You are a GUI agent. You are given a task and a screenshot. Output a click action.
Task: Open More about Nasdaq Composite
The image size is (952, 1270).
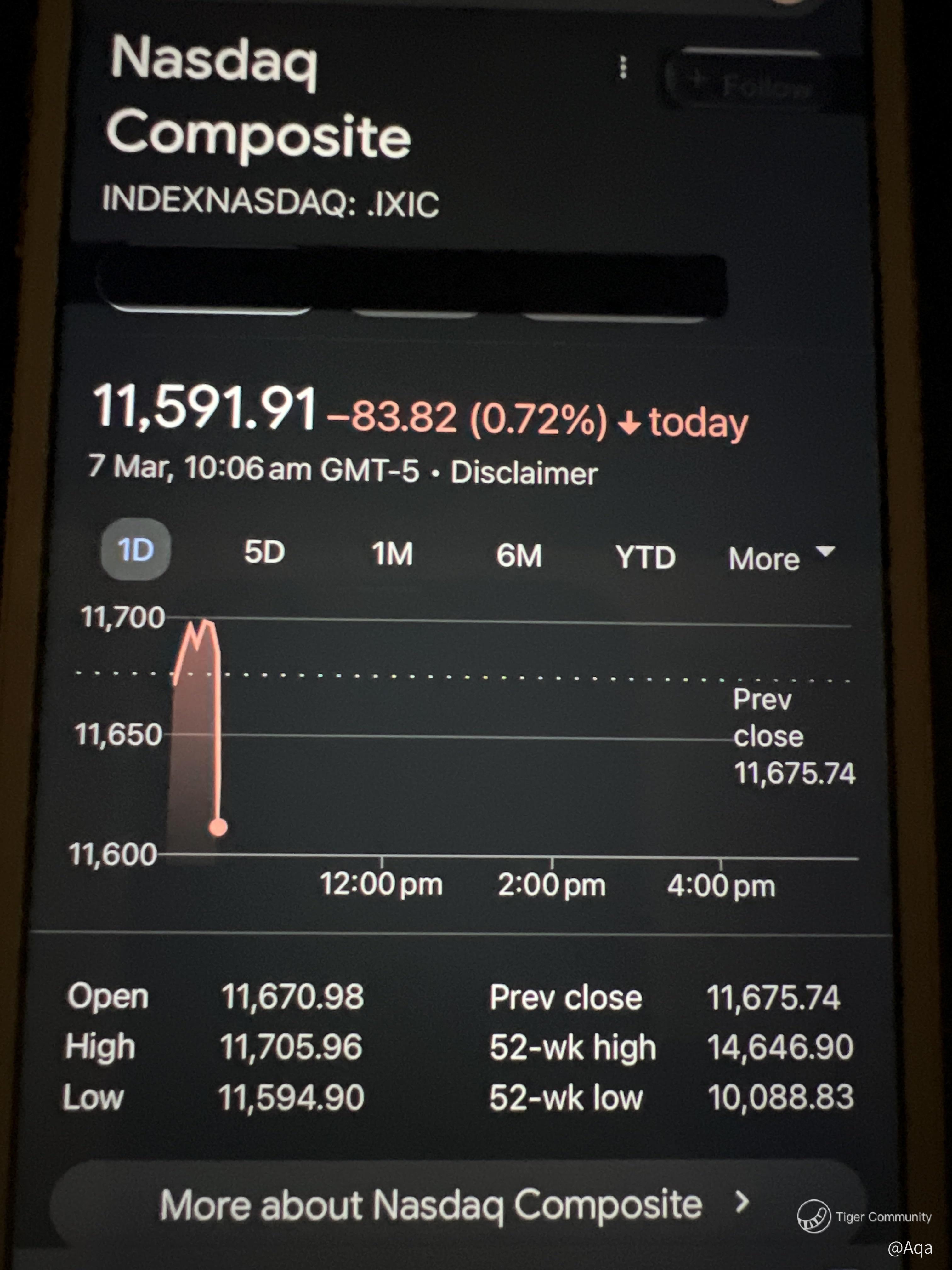tap(453, 1204)
